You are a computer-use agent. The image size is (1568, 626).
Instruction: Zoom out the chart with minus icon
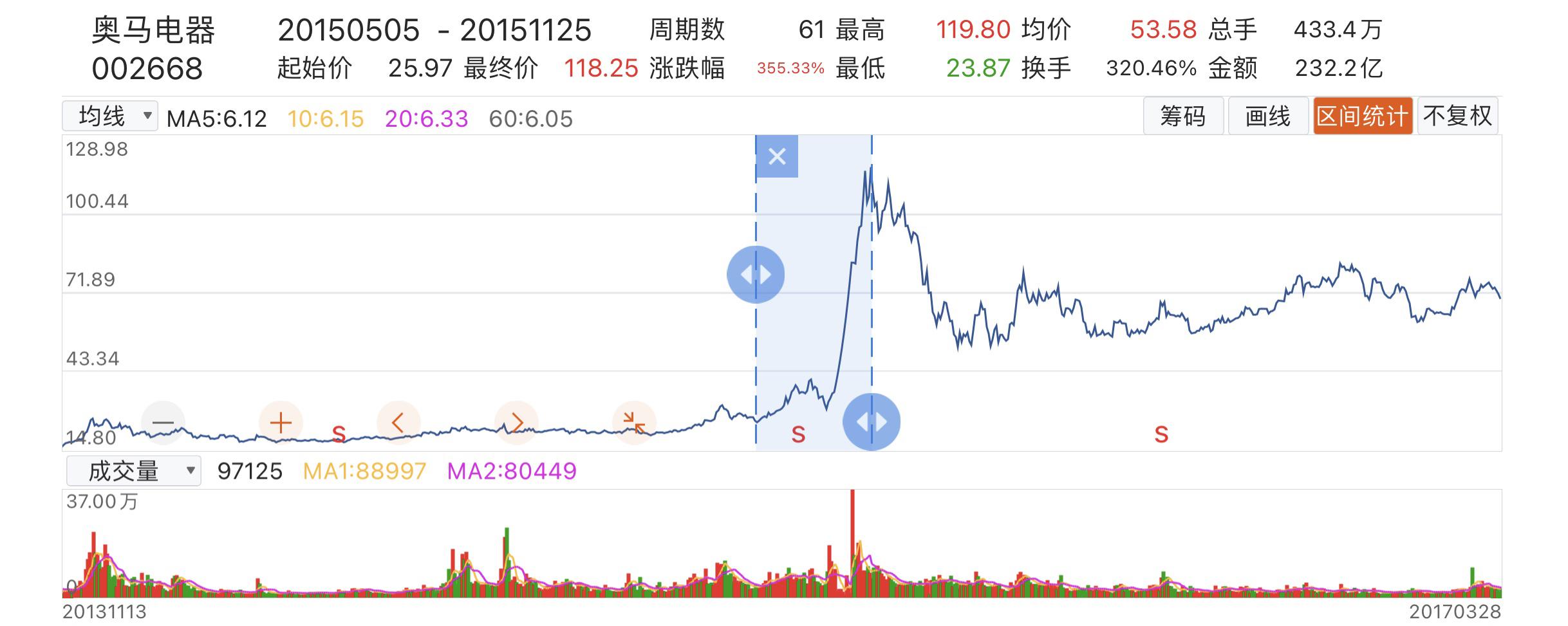(x=163, y=423)
